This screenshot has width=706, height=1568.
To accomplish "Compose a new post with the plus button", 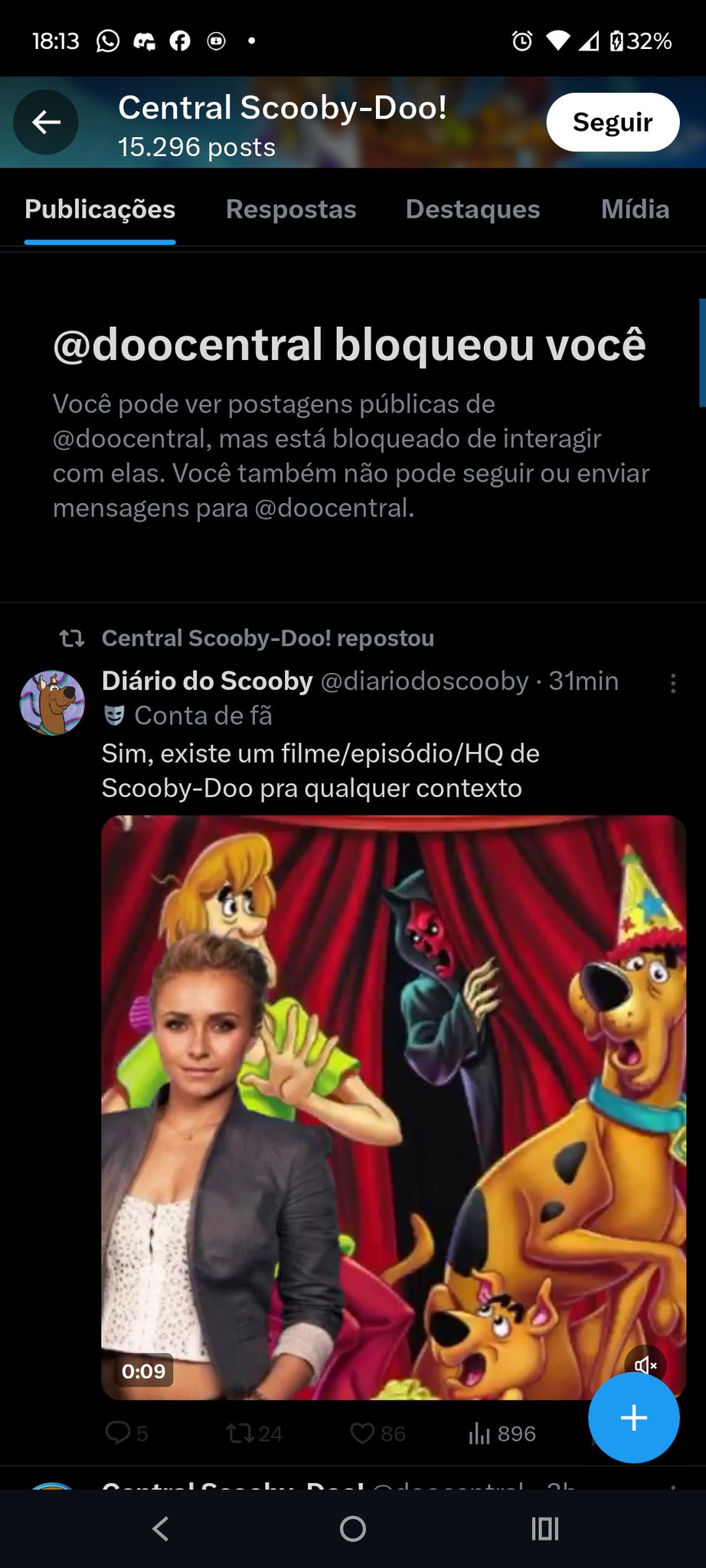I will [x=633, y=1417].
